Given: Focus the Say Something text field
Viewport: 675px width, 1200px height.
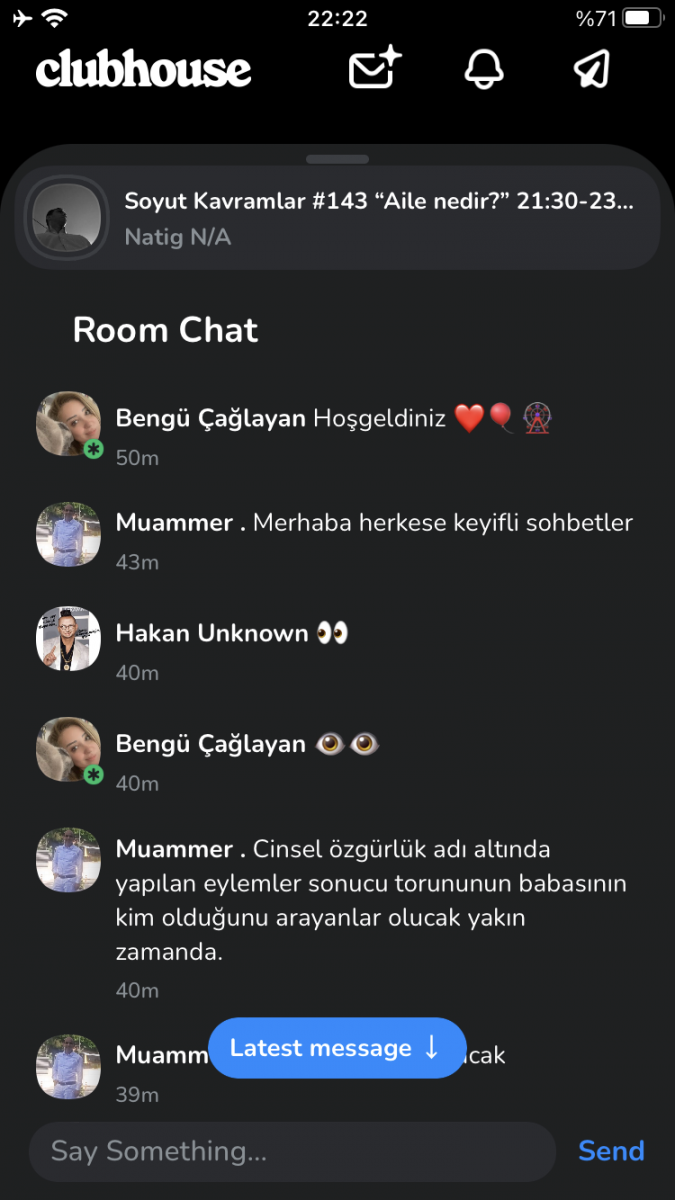Looking at the screenshot, I should pyautogui.click(x=292, y=1151).
